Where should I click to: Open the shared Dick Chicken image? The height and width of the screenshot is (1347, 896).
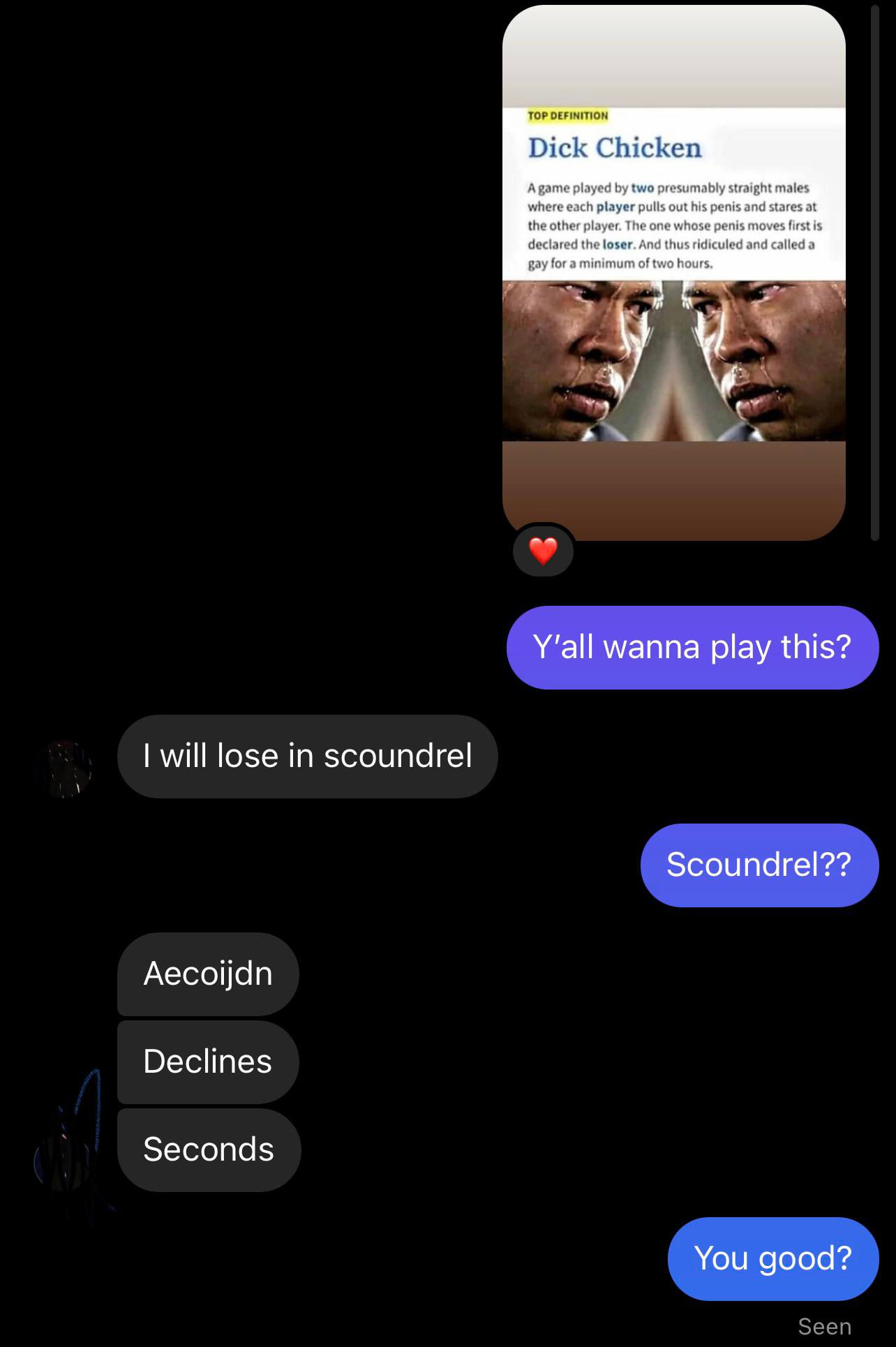click(x=673, y=272)
